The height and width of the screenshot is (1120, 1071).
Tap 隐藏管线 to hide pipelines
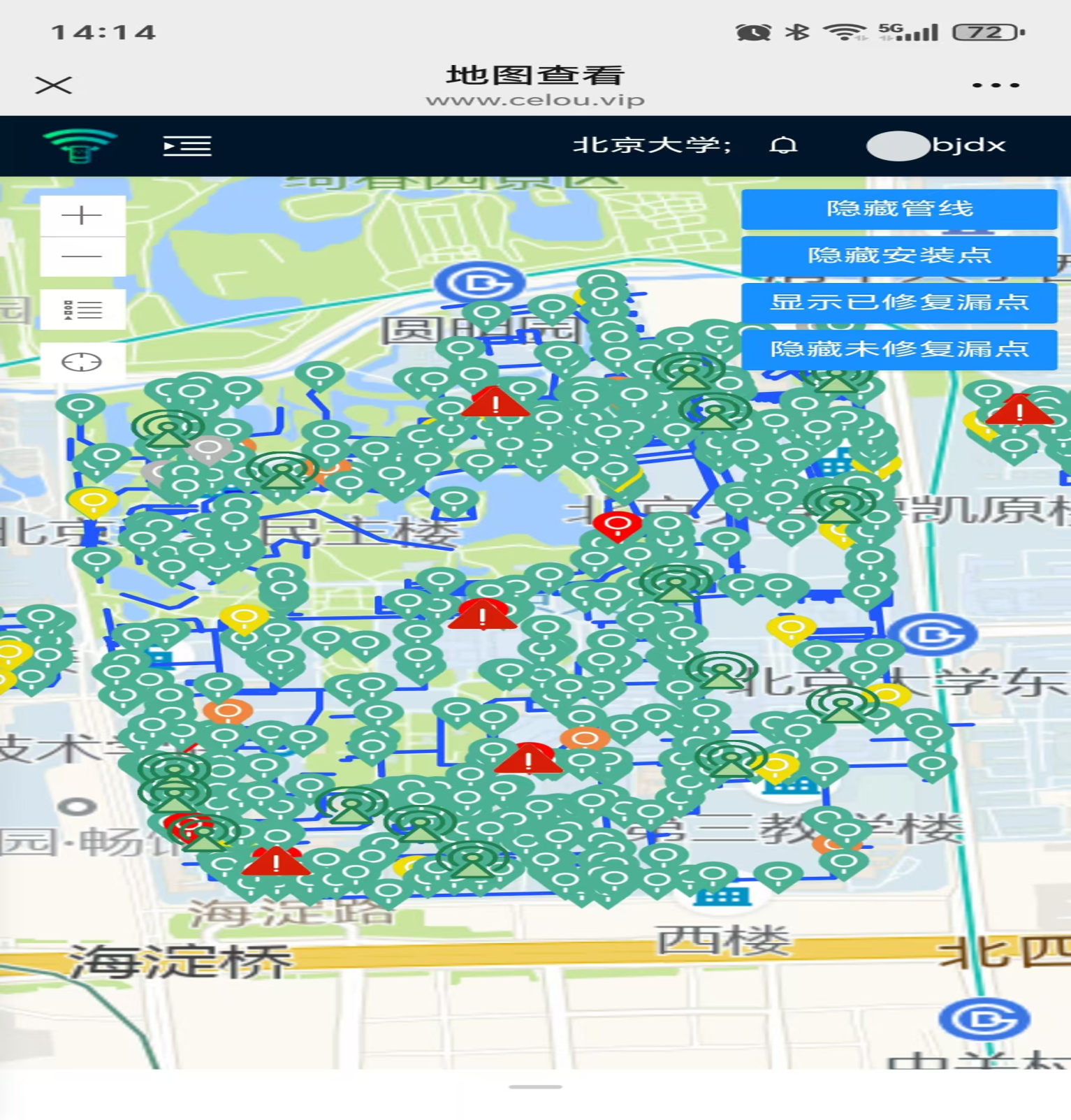pyautogui.click(x=898, y=209)
